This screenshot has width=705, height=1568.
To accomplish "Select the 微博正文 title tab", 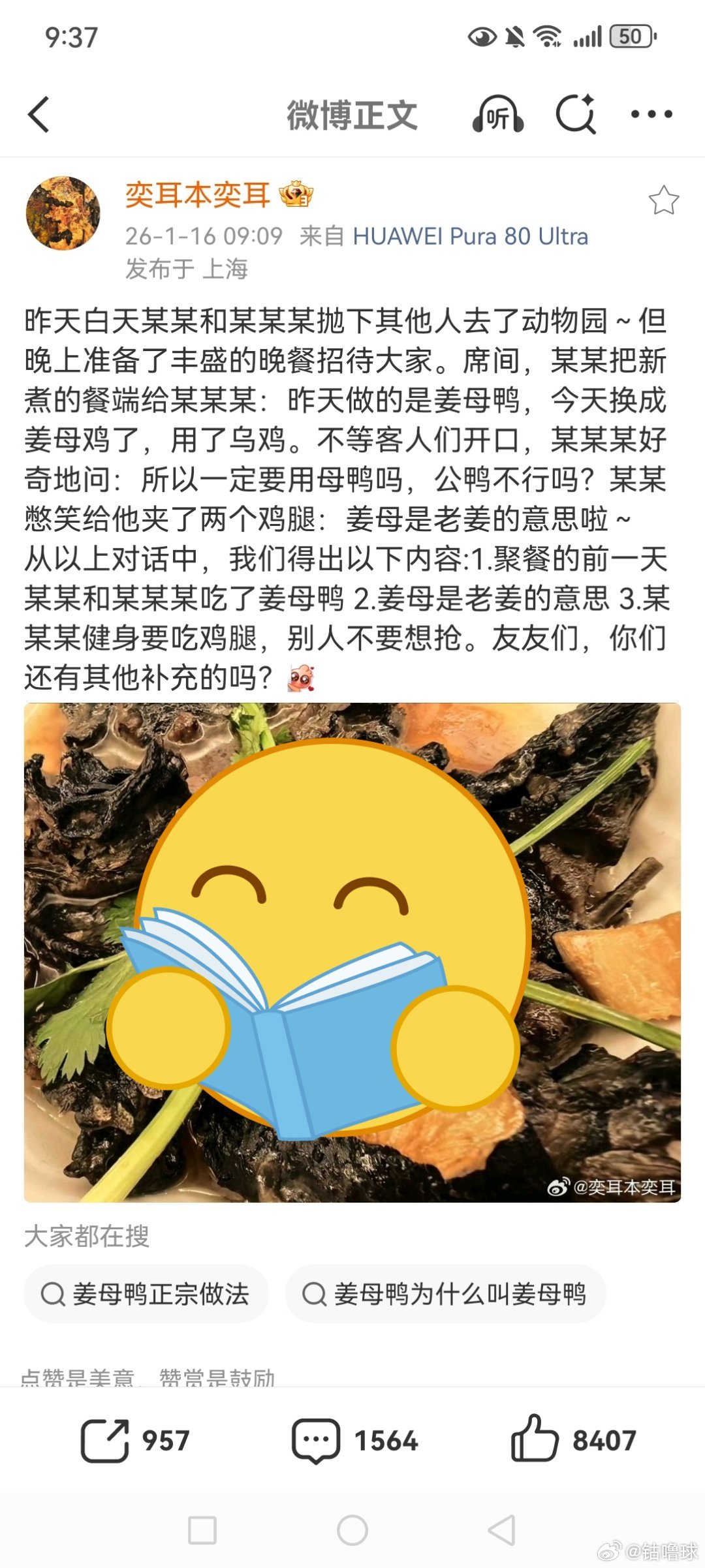I will pyautogui.click(x=352, y=114).
